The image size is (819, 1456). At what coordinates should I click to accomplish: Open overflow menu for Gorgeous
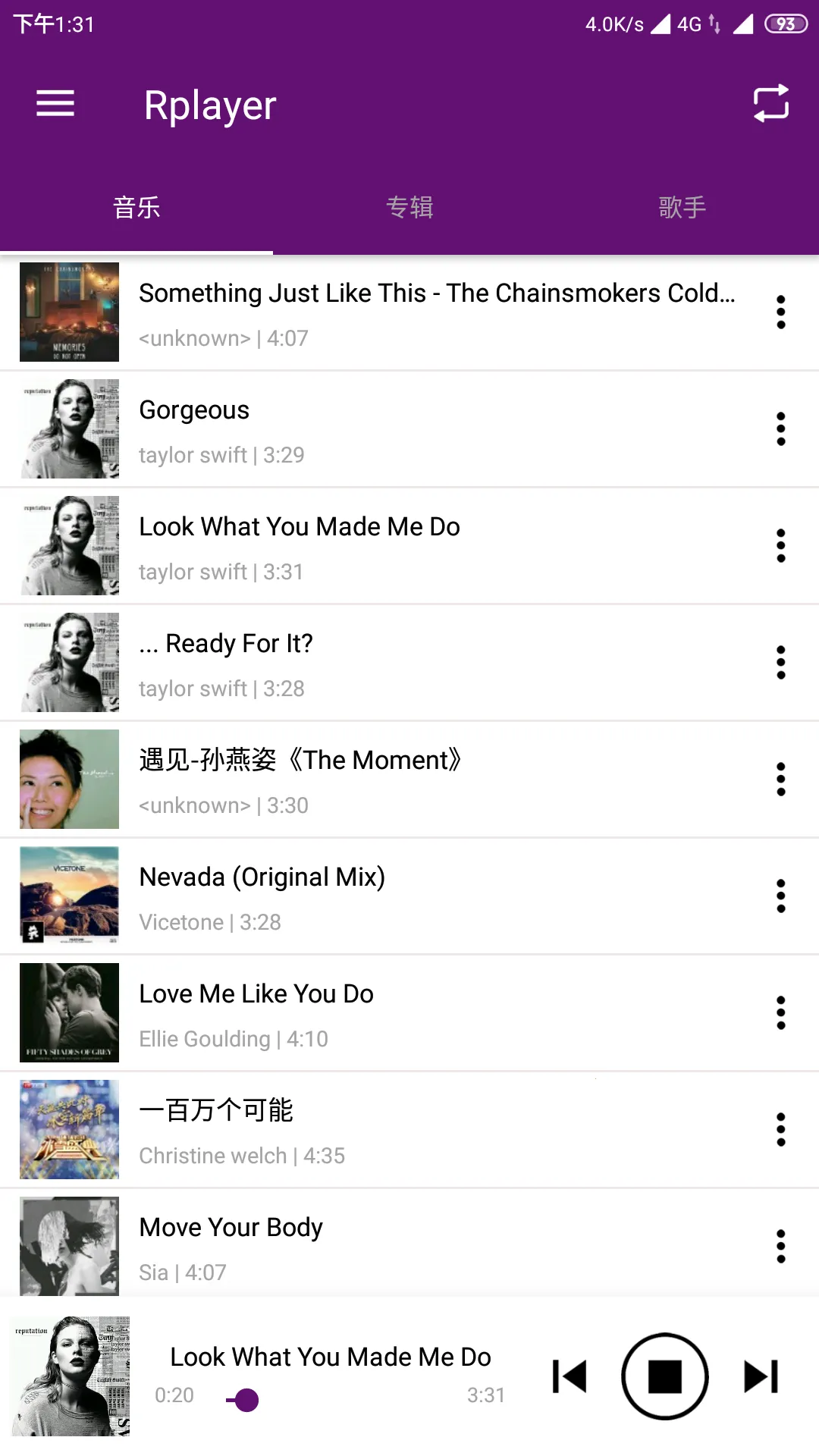coord(780,428)
